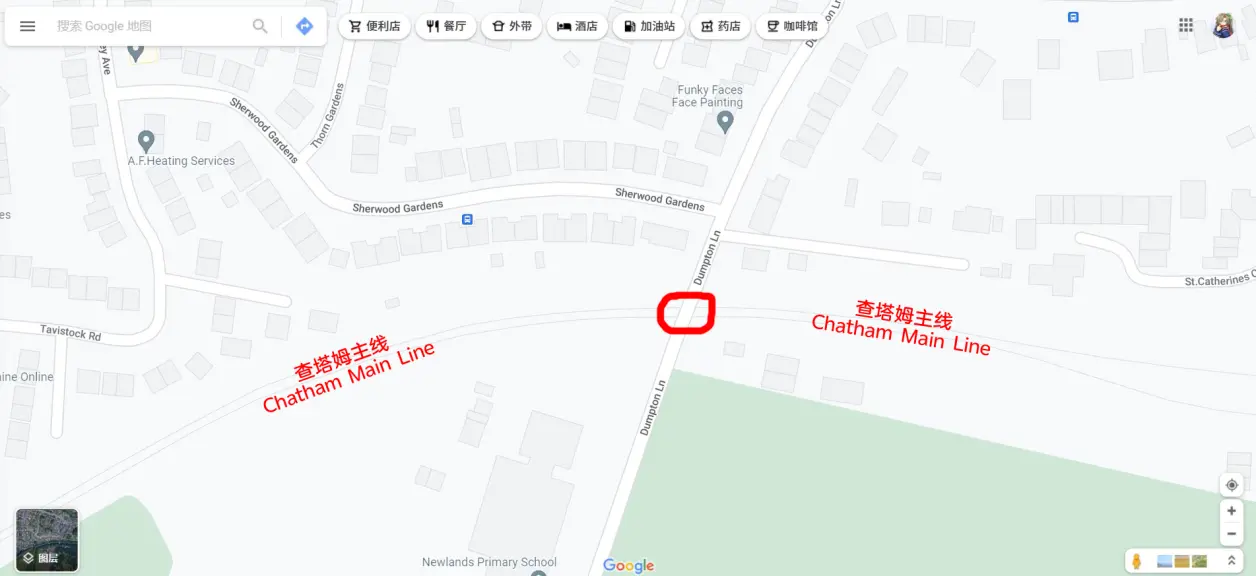Select the 咖啡馆 category chip
The width and height of the screenshot is (1256, 576).
pyautogui.click(x=791, y=26)
